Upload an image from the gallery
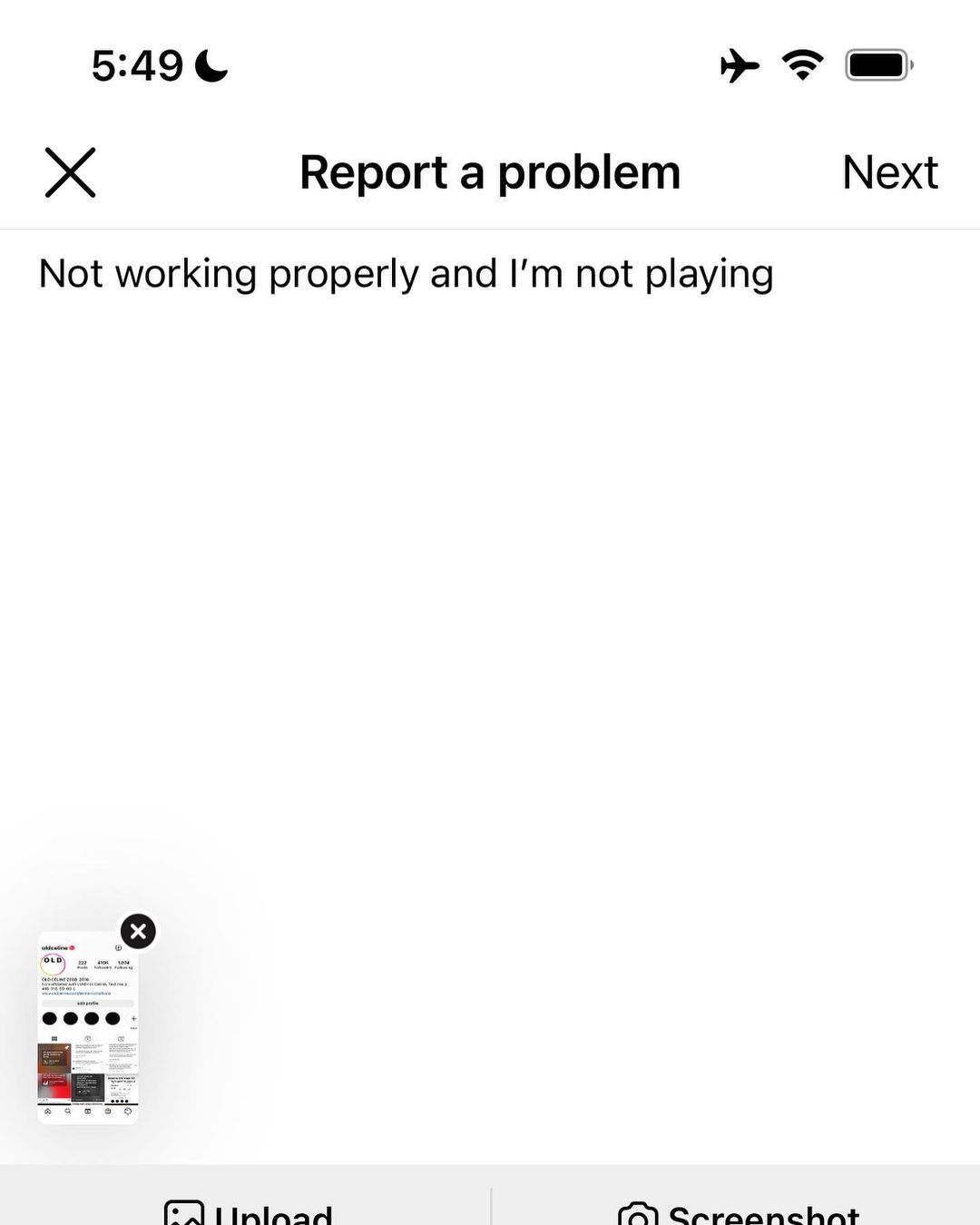The width and height of the screenshot is (980, 1225). [x=249, y=1210]
